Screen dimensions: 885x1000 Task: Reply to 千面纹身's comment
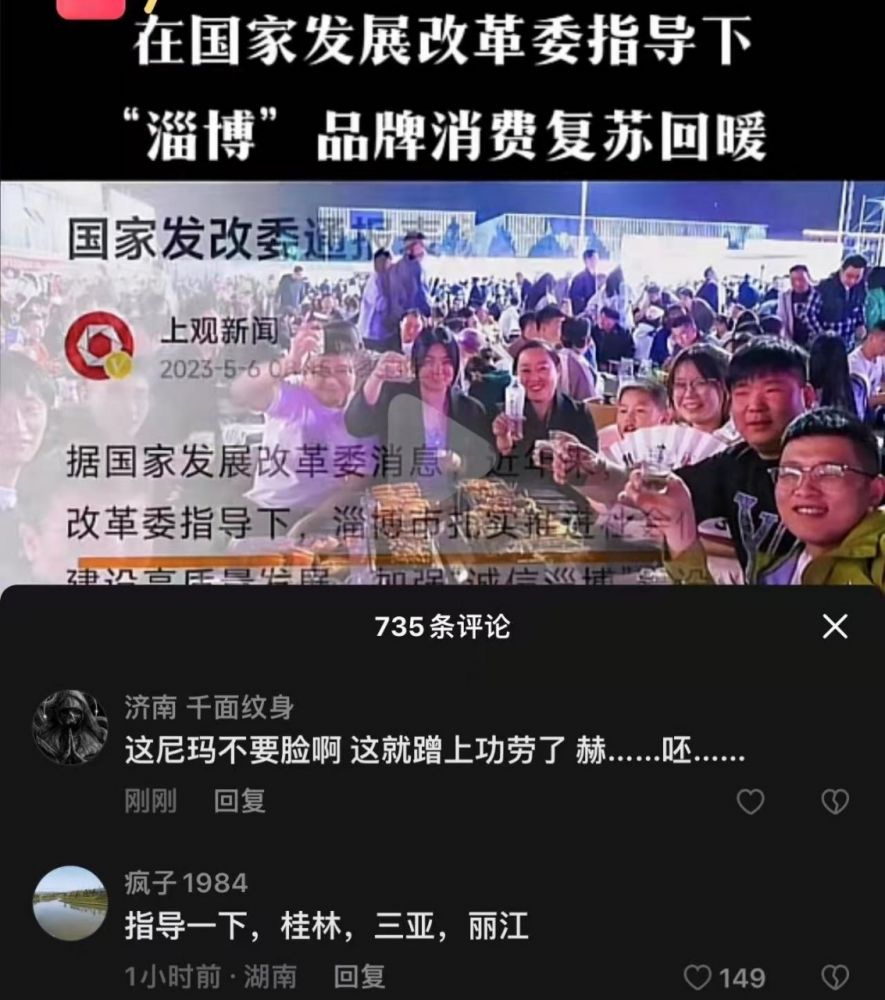click(240, 801)
